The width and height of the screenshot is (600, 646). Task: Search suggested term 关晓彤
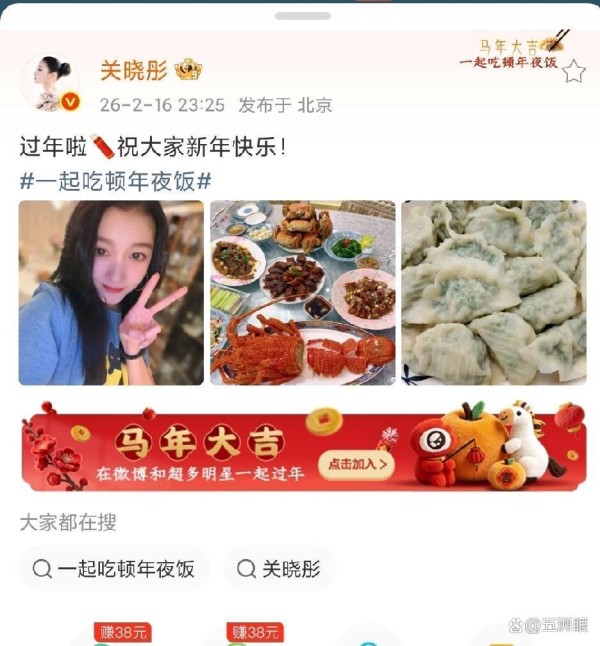pos(279,569)
